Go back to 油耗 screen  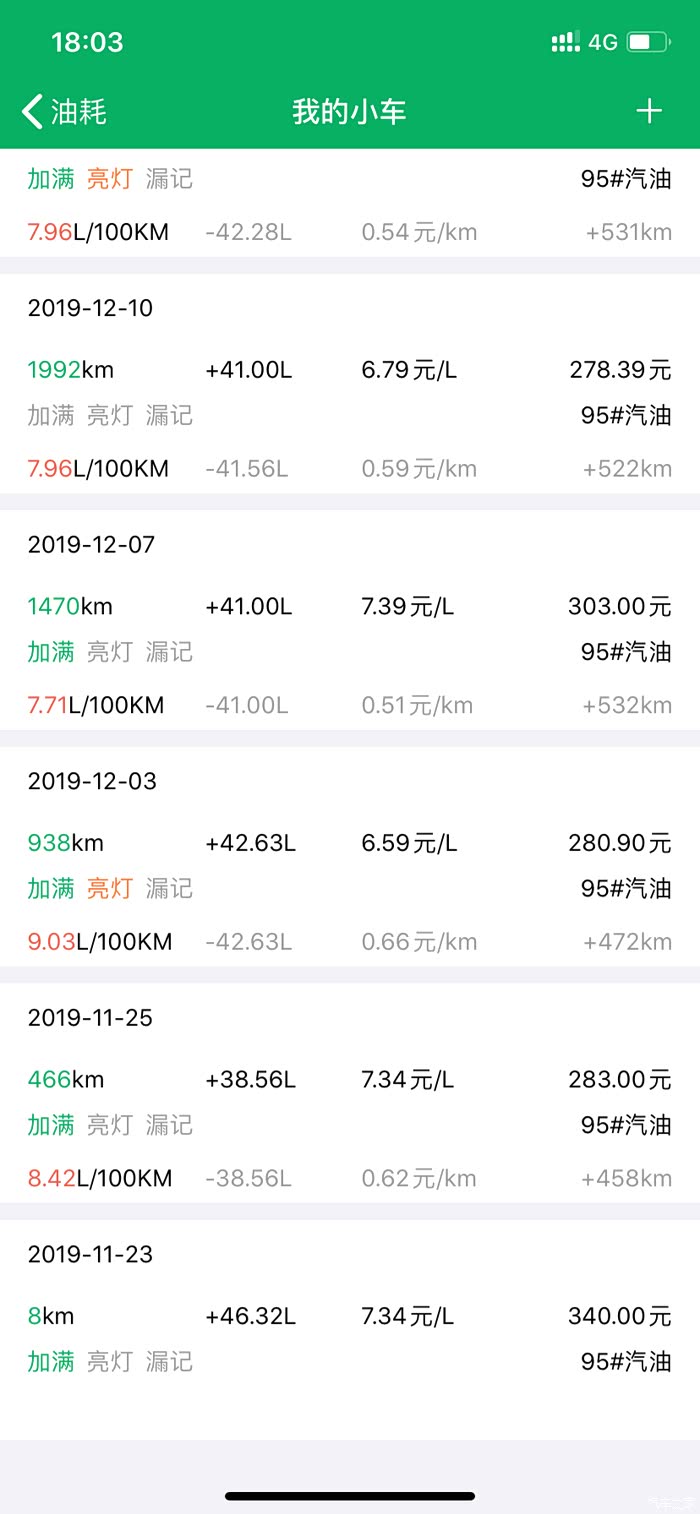(64, 111)
